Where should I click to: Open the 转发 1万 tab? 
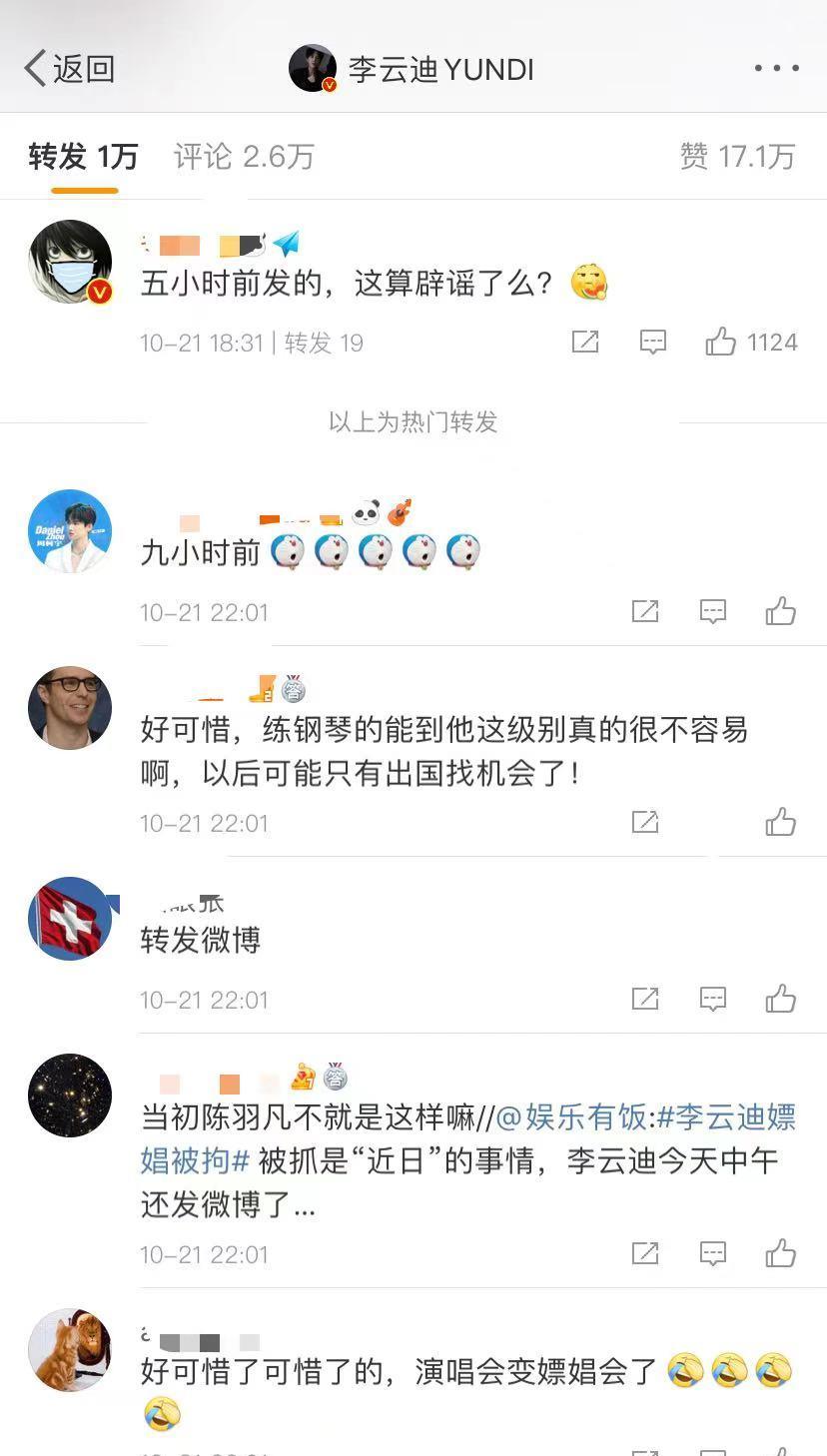click(x=83, y=157)
